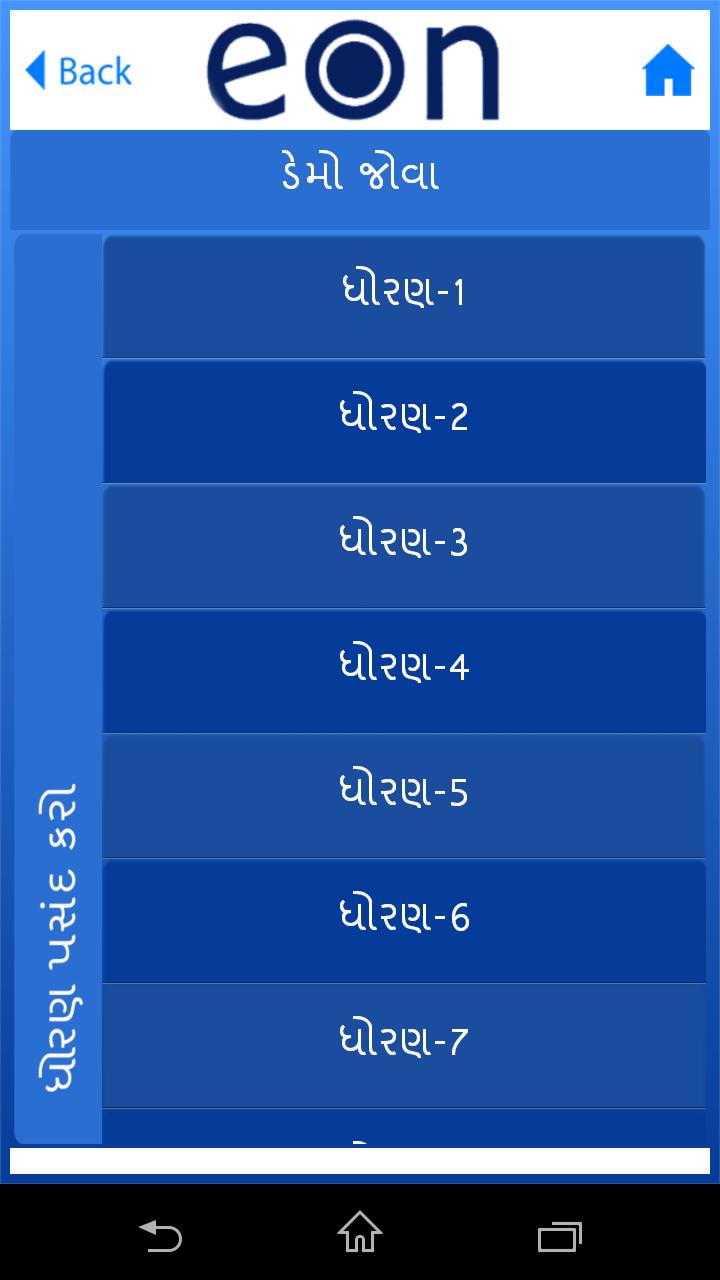720x1280 pixels.
Task: Choose the ધોરણ-7 option
Action: point(404,1045)
